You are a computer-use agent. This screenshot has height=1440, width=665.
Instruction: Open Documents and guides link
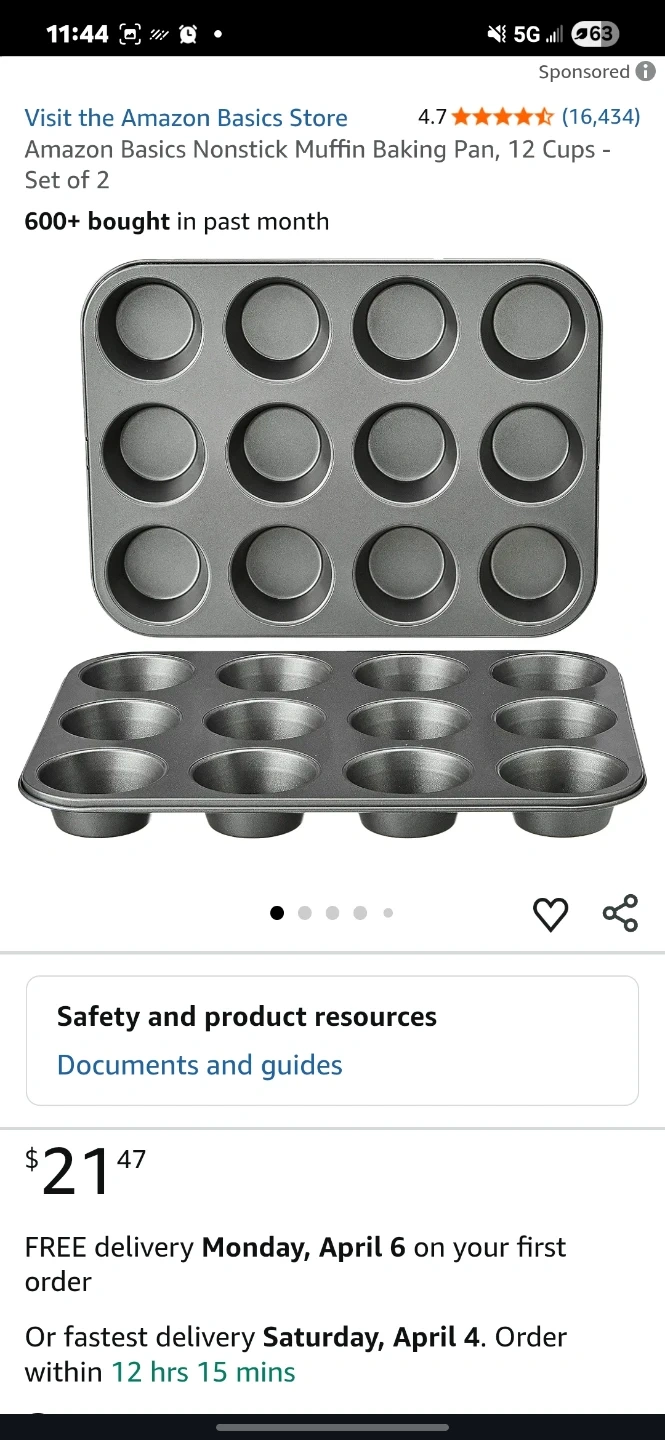point(200,1065)
